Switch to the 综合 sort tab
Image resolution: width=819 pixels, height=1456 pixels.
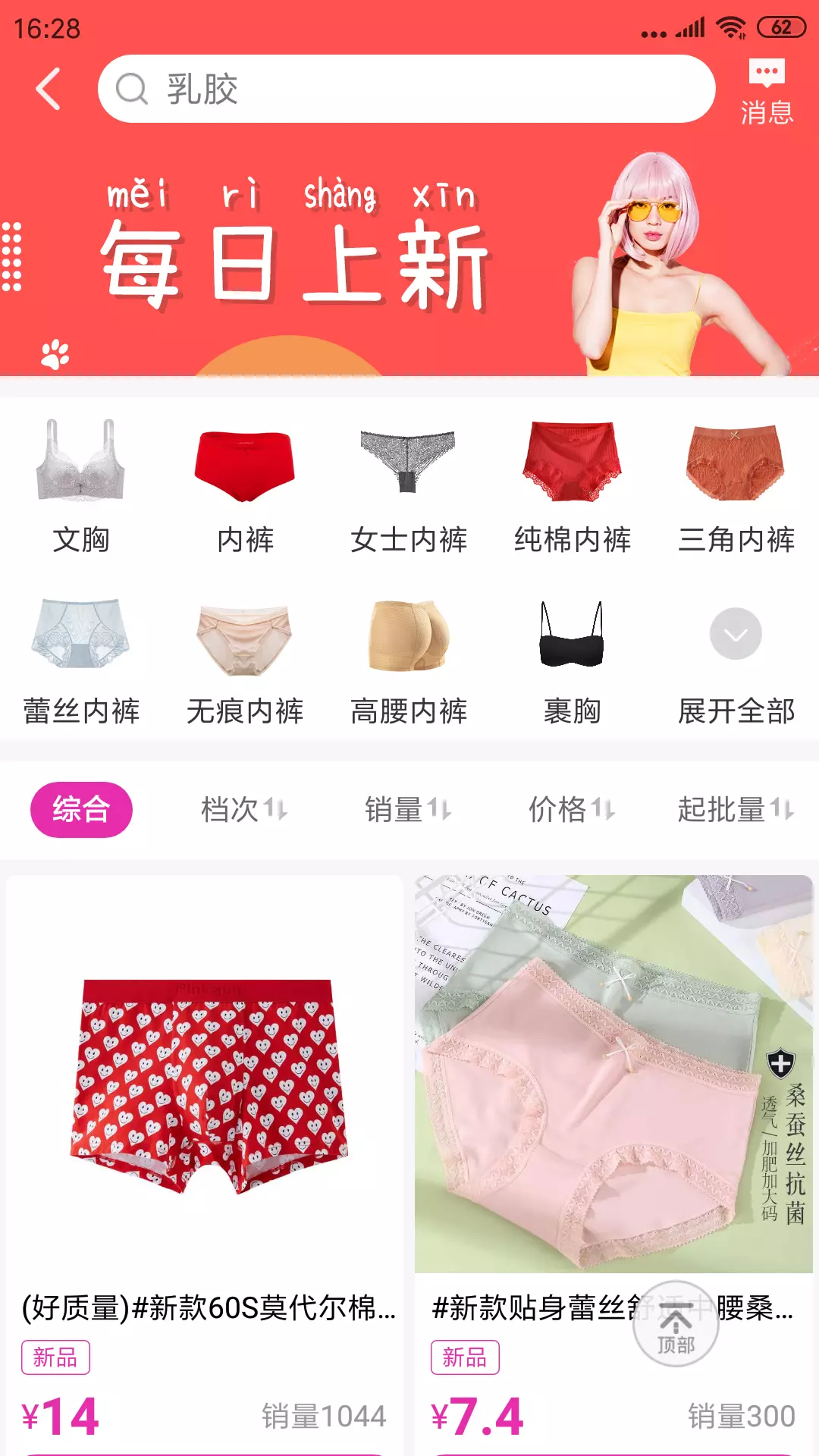tap(81, 809)
